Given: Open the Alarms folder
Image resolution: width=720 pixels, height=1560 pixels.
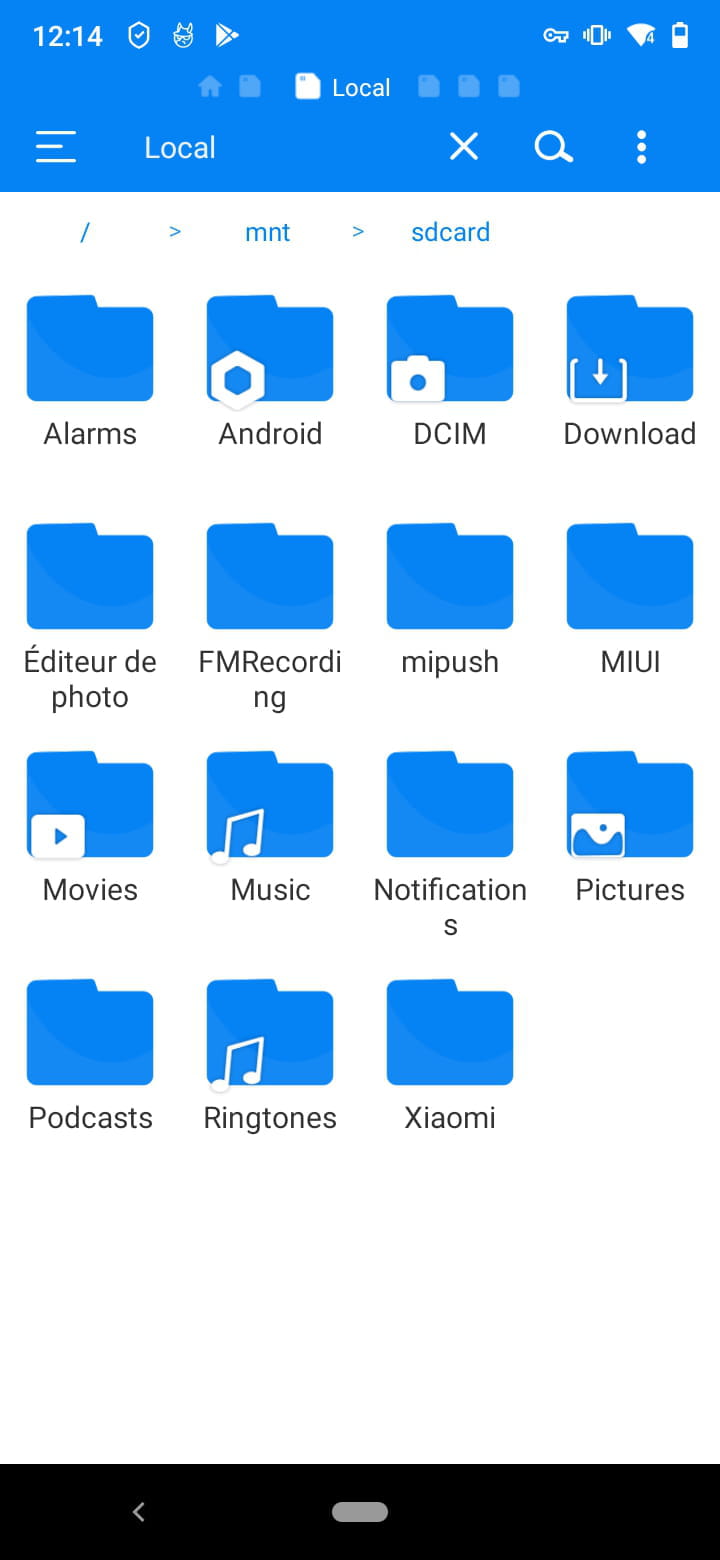Looking at the screenshot, I should 90,372.
